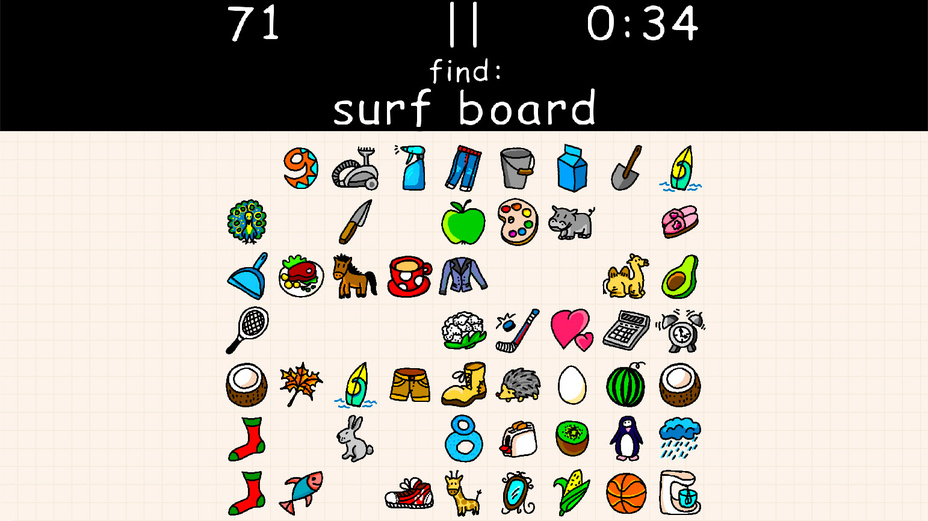The height and width of the screenshot is (521, 928).
Task: Choose the avocado half
Action: [680, 276]
